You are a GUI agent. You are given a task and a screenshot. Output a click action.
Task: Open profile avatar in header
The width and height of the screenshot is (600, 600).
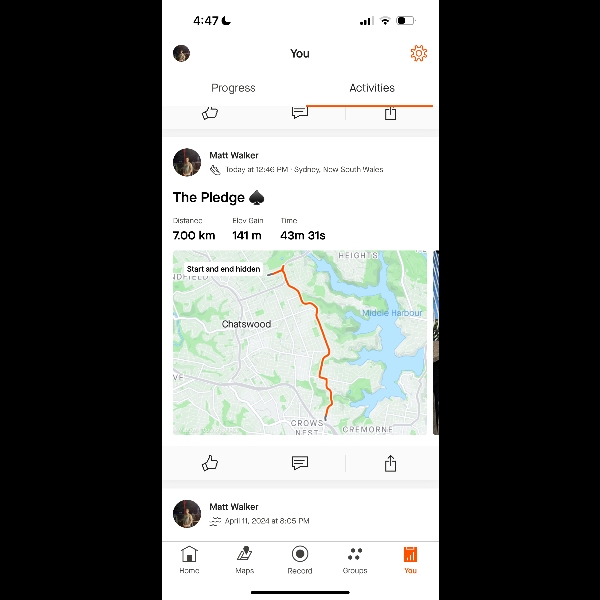coord(181,54)
